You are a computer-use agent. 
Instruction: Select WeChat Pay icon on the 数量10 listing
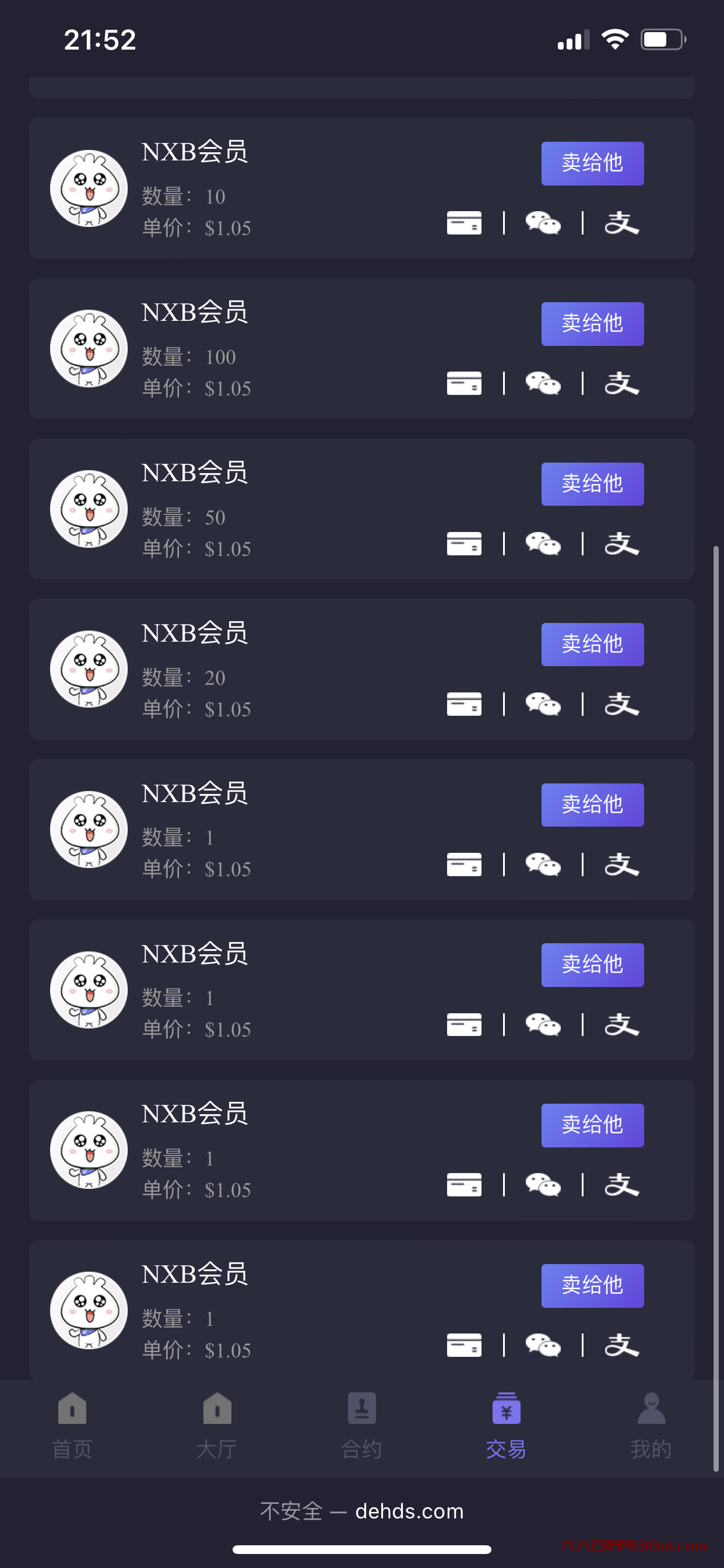pos(543,223)
